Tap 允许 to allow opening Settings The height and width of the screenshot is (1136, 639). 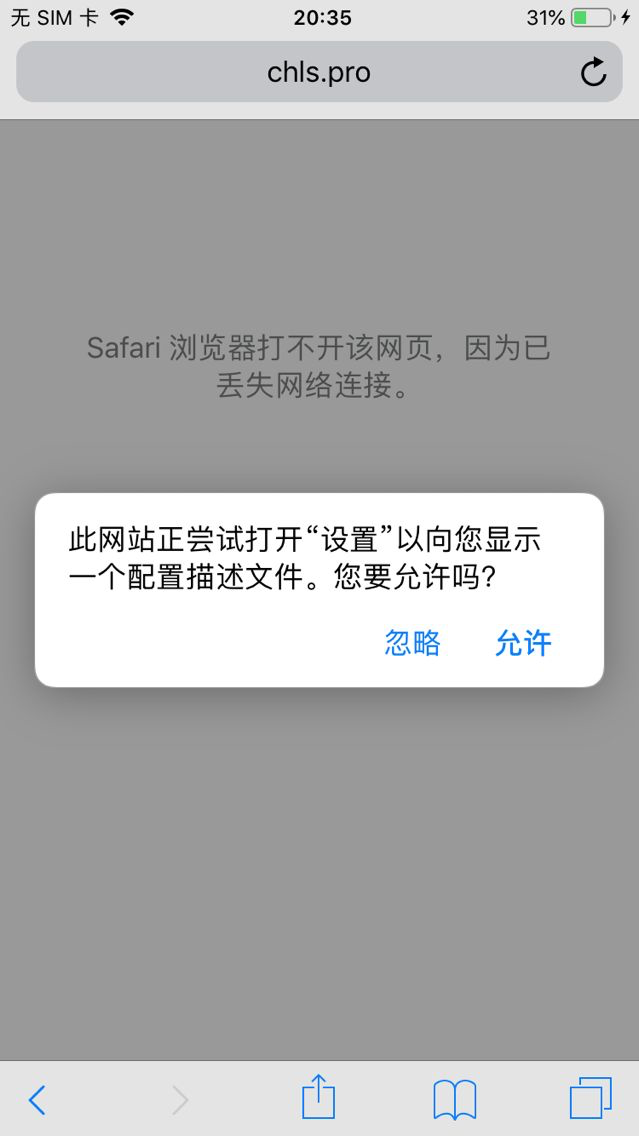tap(523, 643)
